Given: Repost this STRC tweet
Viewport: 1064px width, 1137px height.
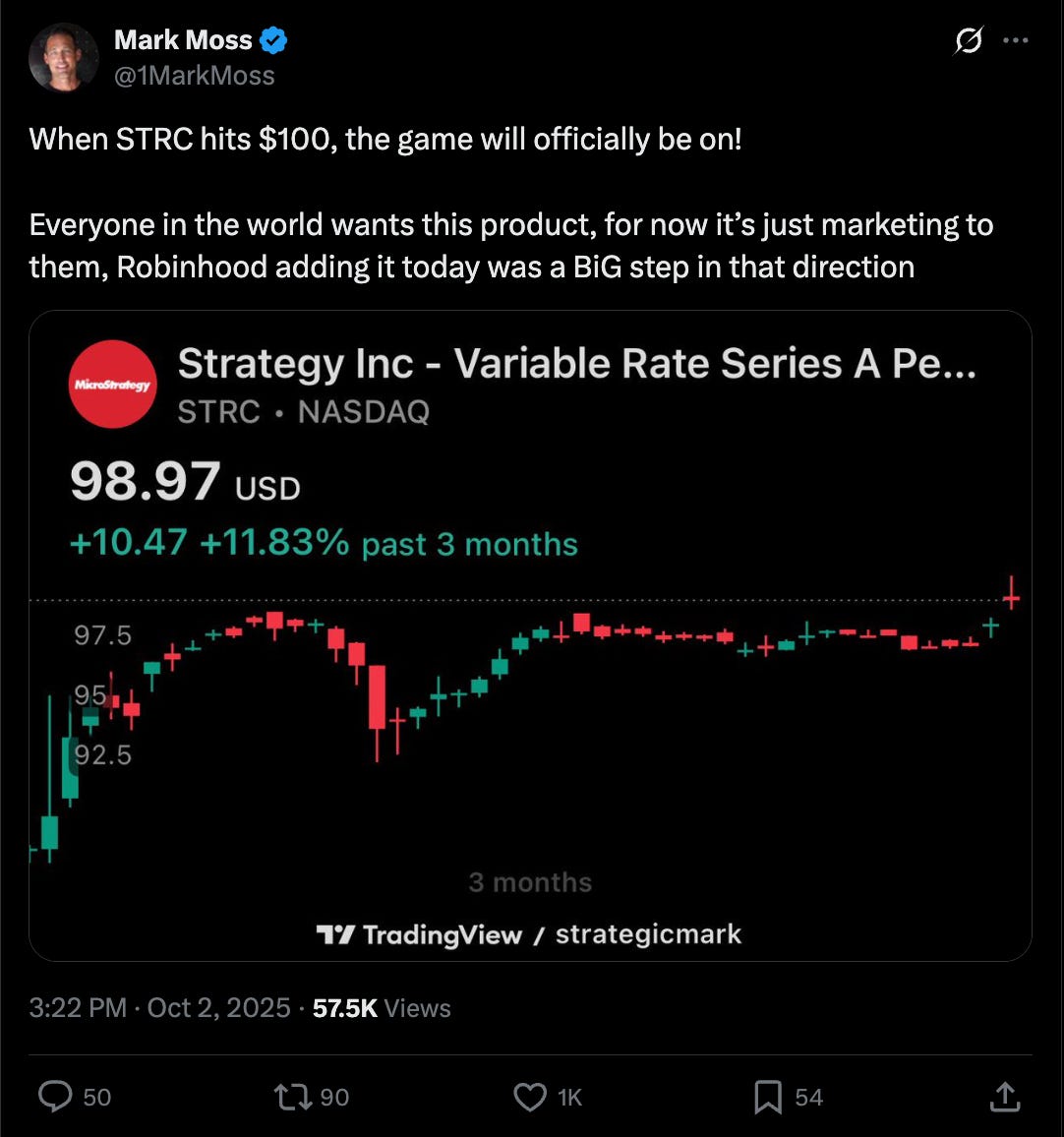Looking at the screenshot, I should (x=291, y=1096).
